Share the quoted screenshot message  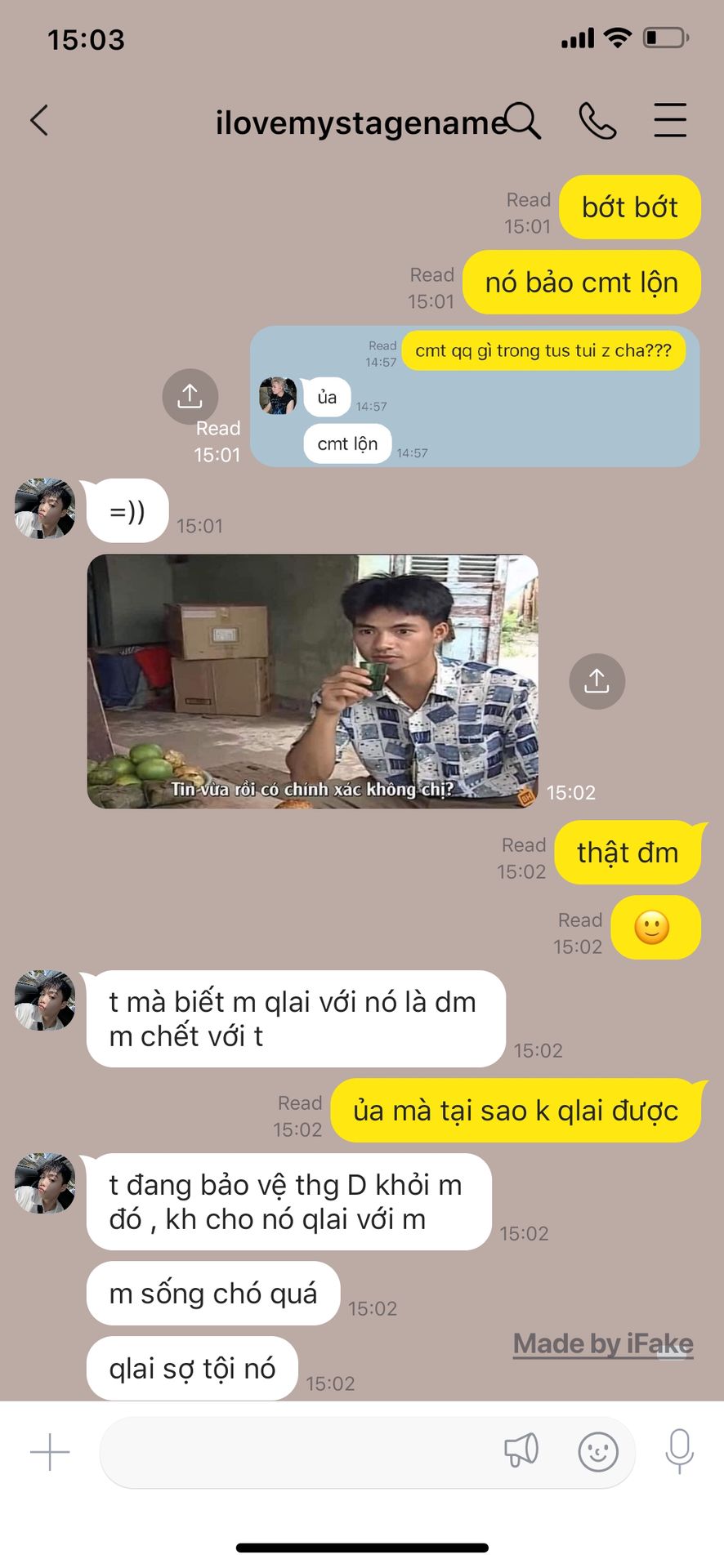(190, 397)
